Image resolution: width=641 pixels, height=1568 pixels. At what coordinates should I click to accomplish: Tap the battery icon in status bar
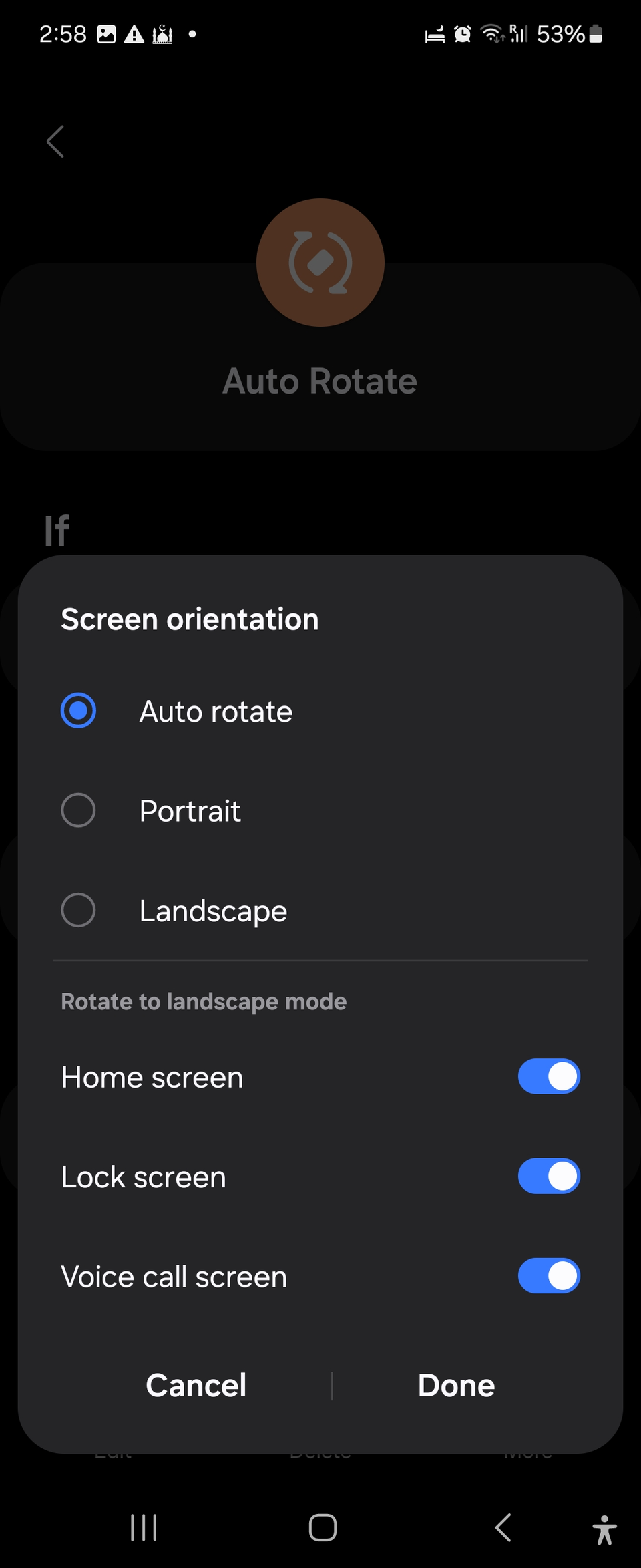(x=596, y=33)
